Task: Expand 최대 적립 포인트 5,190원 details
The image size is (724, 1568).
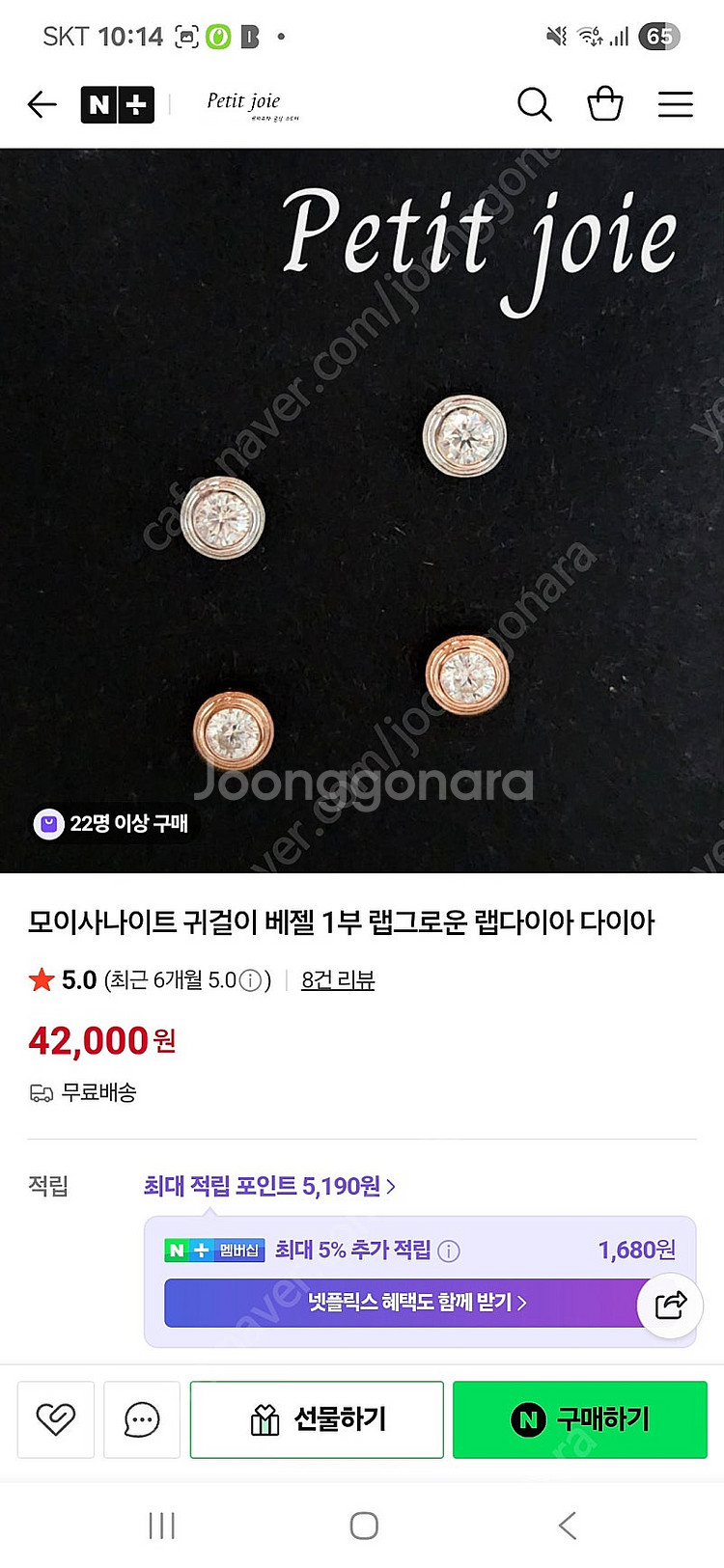Action: (x=269, y=1186)
